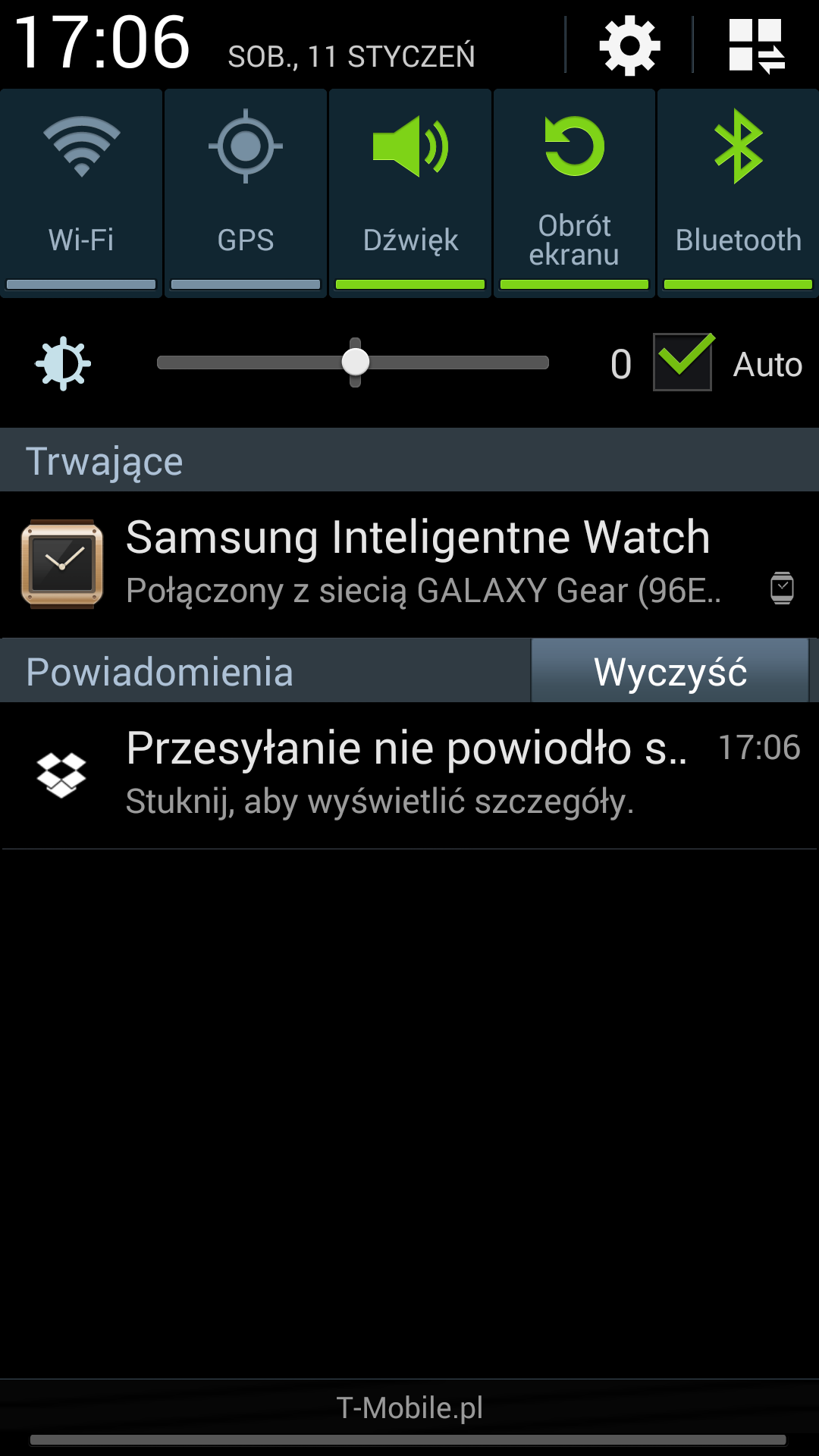
Task: Uncheck the Auto brightness checkbox
Action: click(x=682, y=363)
